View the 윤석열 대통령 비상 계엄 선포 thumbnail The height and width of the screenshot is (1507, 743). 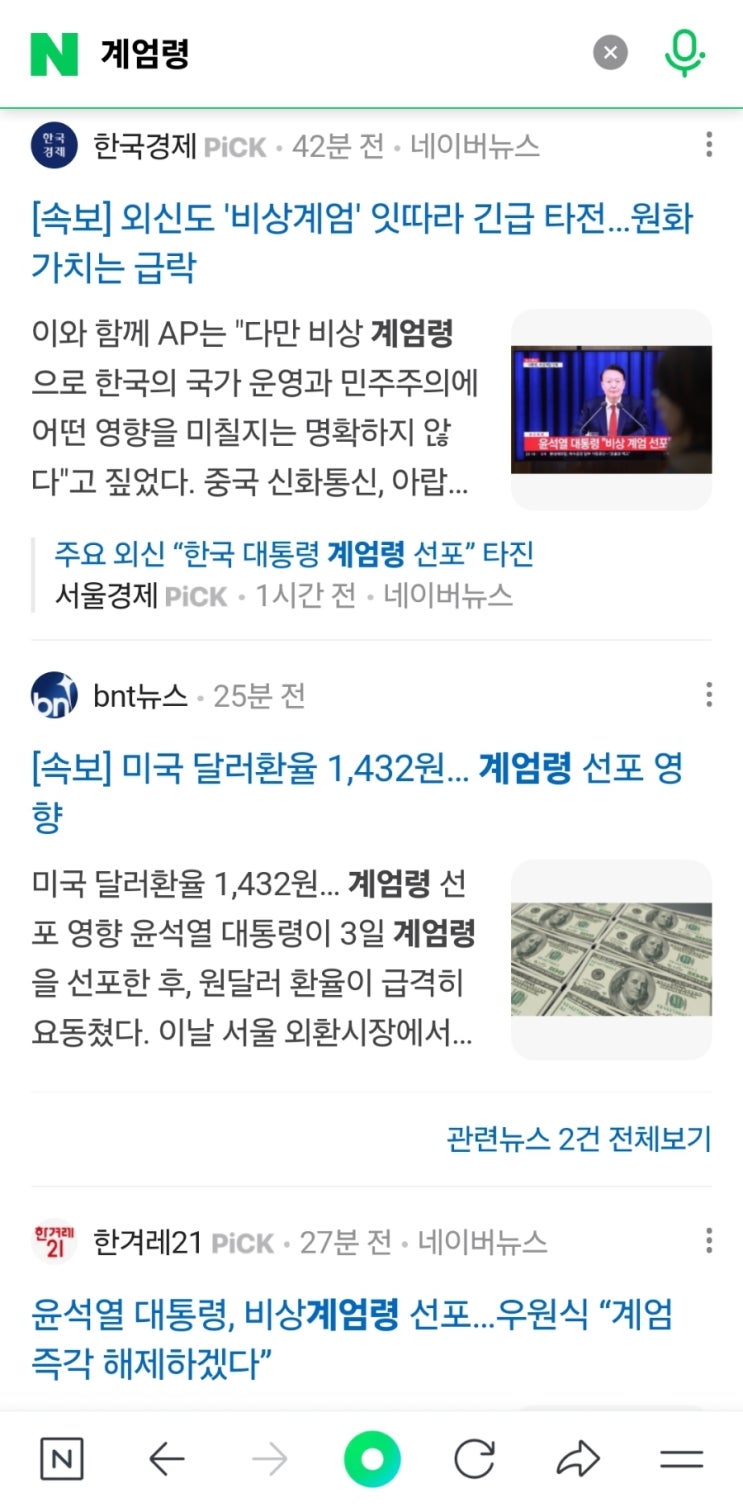tap(611, 409)
